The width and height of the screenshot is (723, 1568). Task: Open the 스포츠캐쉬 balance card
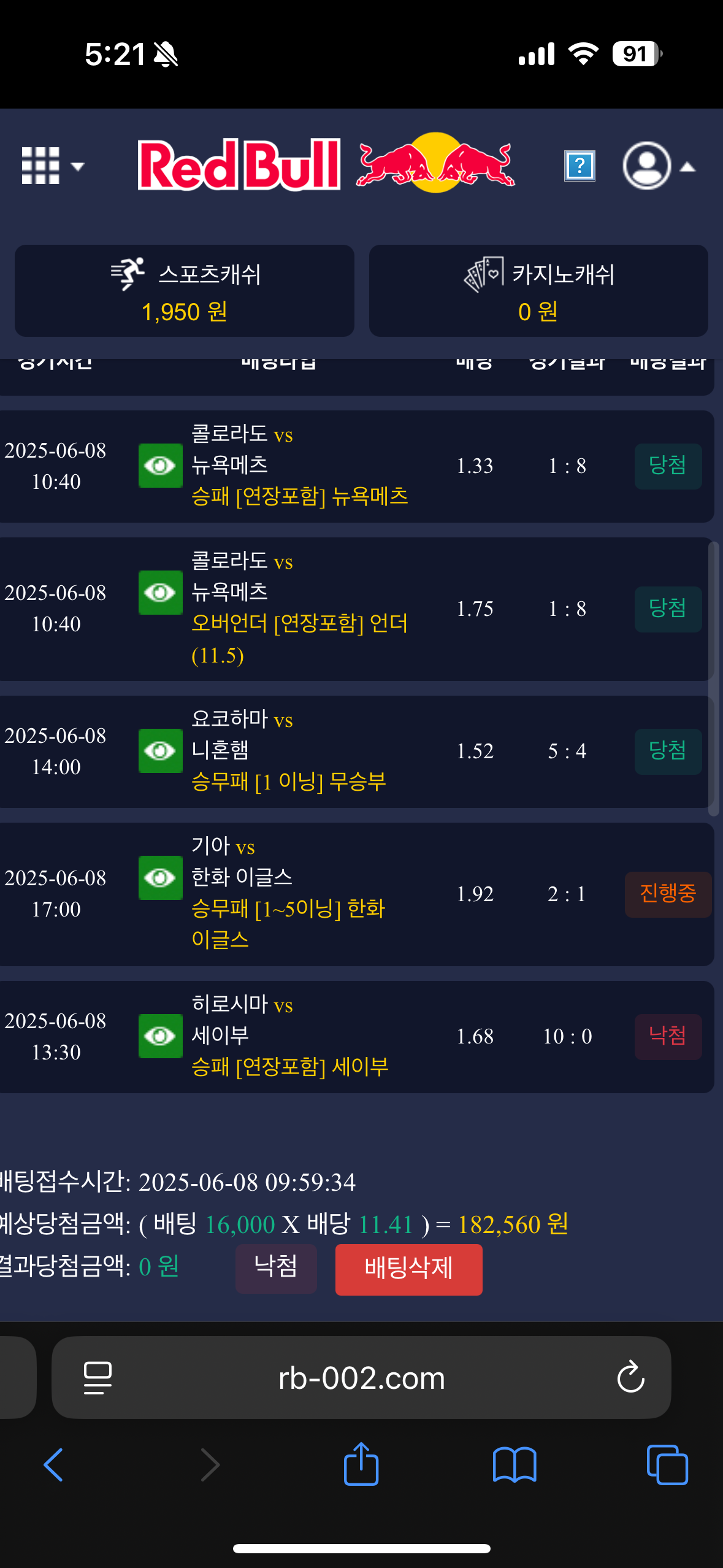pos(185,291)
